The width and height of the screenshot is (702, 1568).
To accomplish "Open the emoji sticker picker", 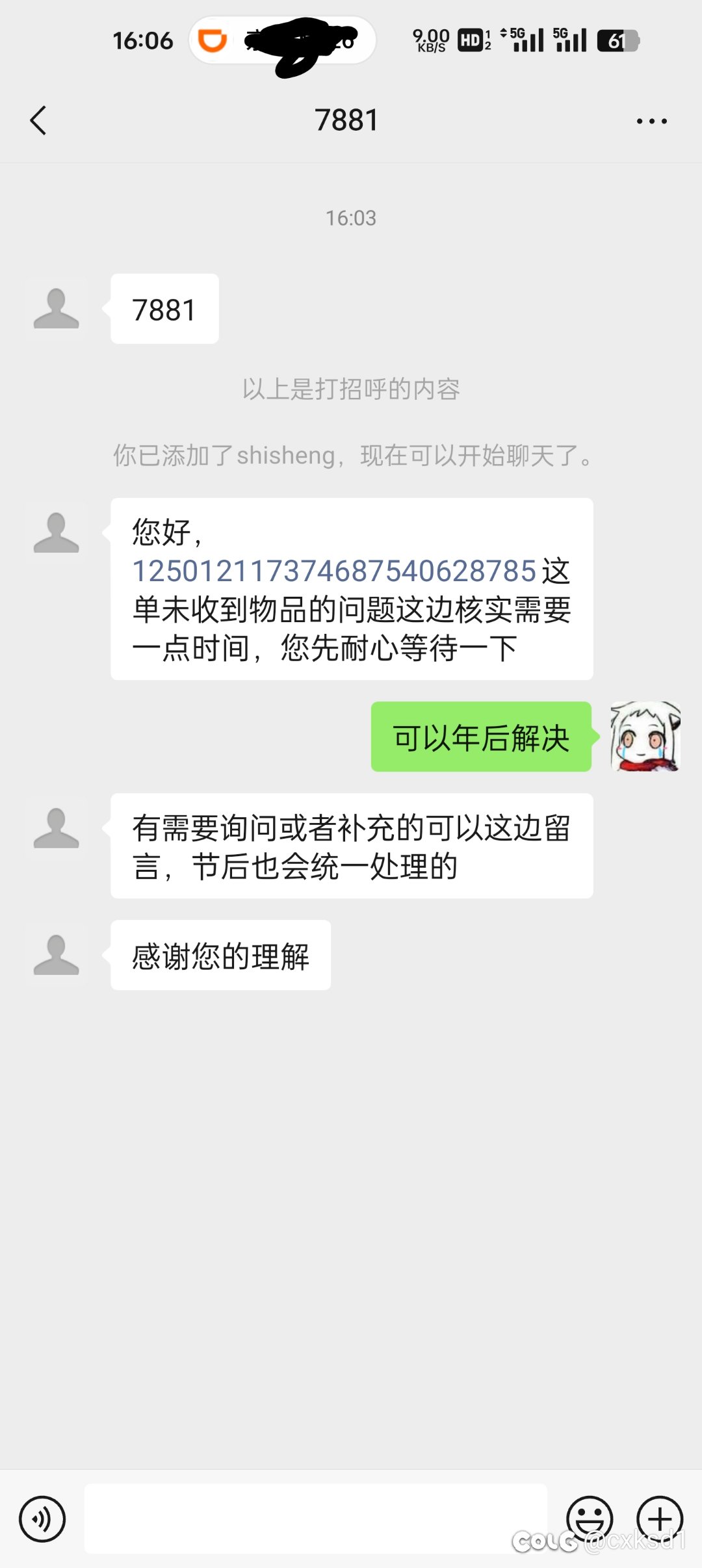I will (x=590, y=1519).
